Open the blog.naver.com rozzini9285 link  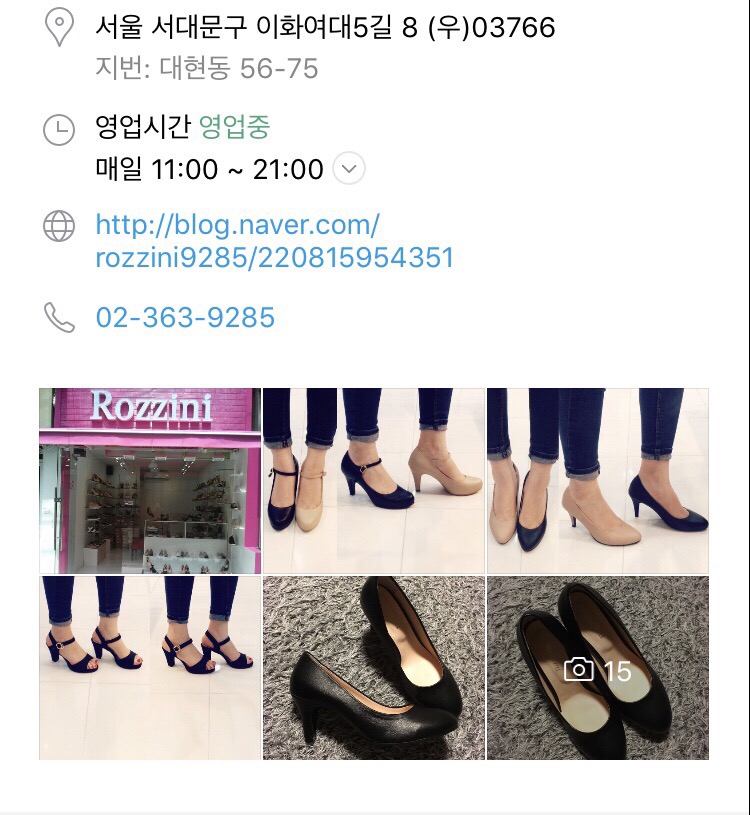[x=274, y=241]
